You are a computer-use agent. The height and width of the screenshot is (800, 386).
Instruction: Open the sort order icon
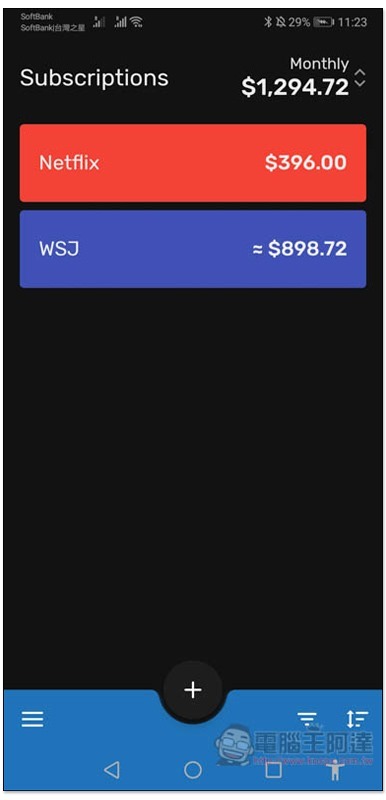click(357, 719)
